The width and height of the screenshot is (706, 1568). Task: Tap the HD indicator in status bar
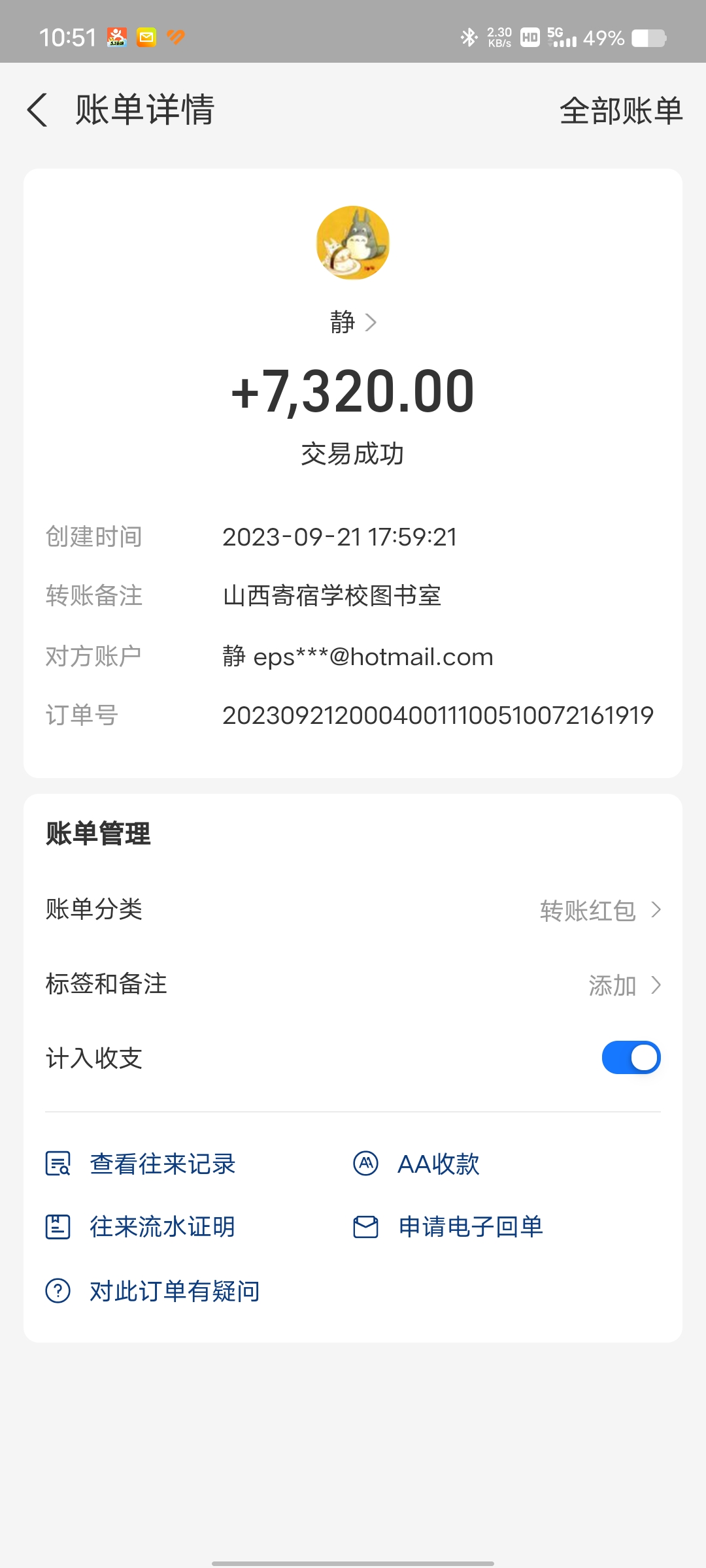pyautogui.click(x=529, y=38)
